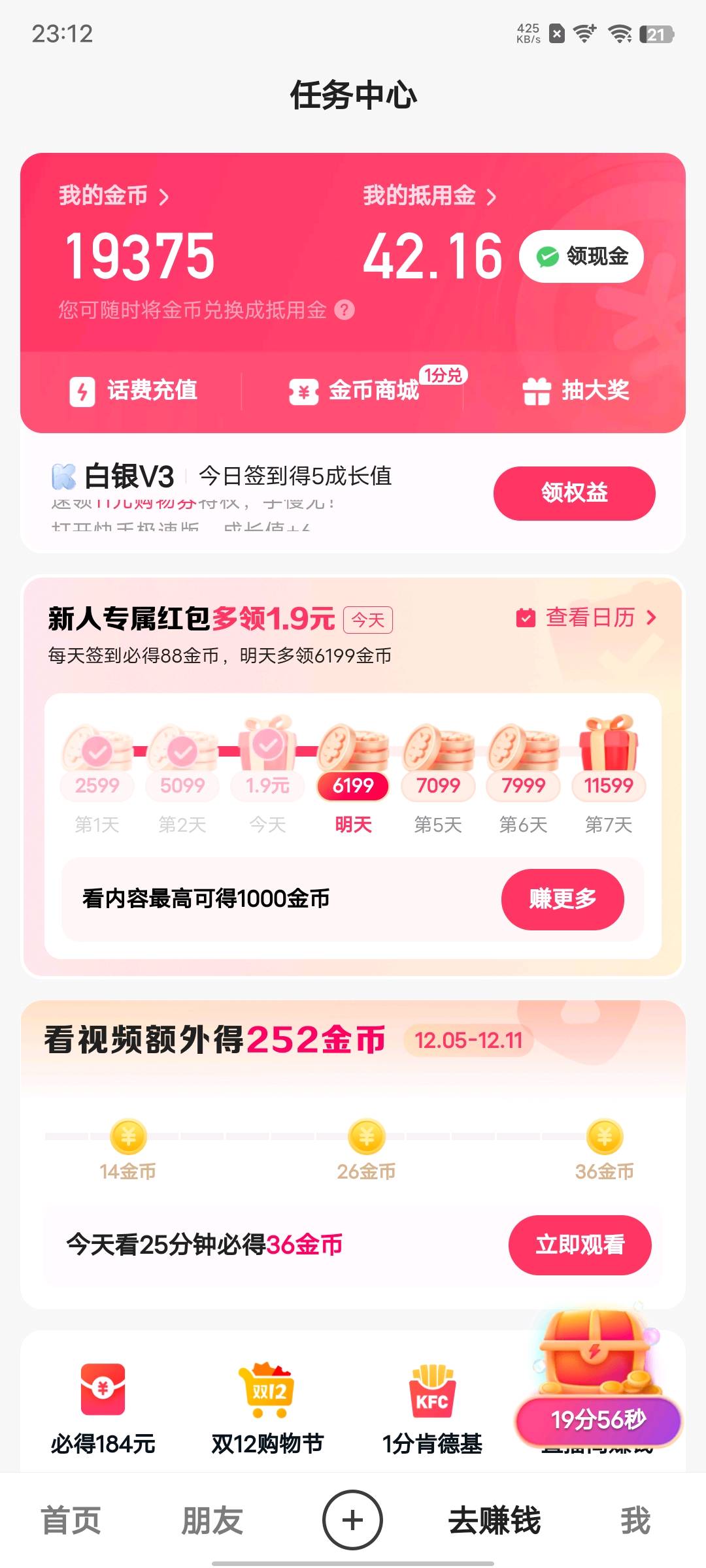The height and width of the screenshot is (1568, 706).
Task: Tap the plus create button
Action: tap(352, 1520)
